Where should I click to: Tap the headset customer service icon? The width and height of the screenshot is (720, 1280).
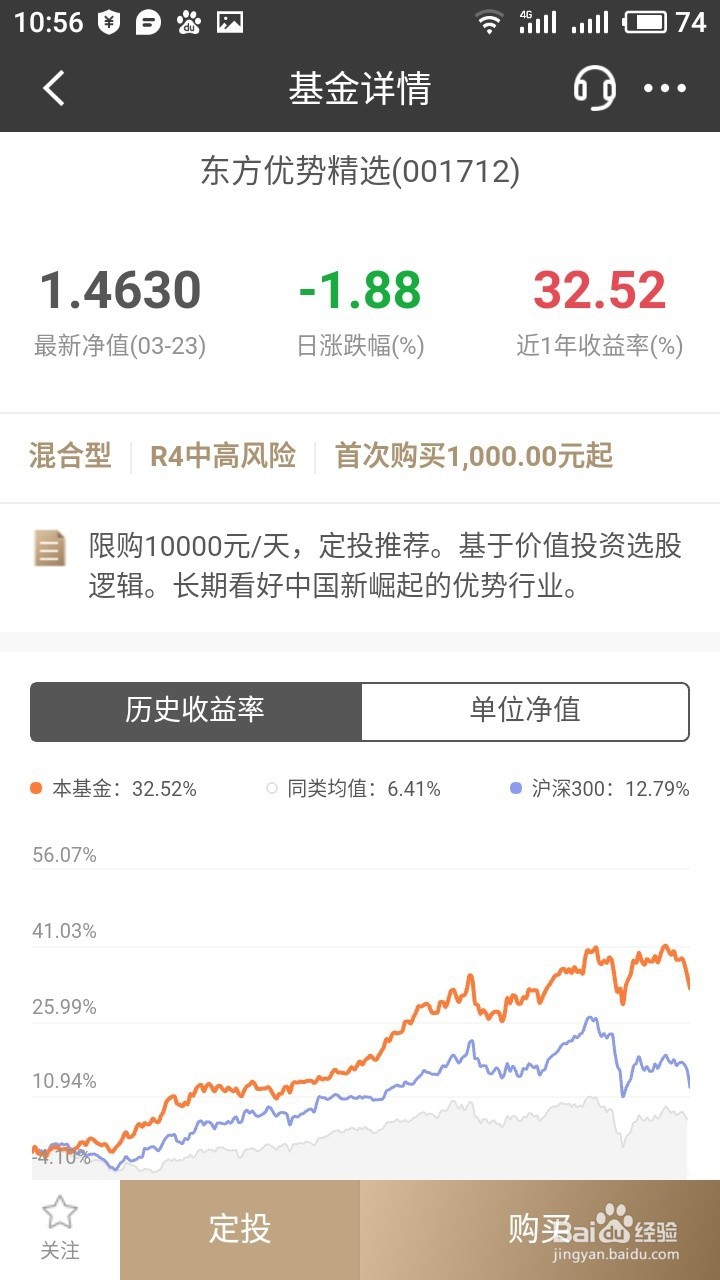[596, 88]
